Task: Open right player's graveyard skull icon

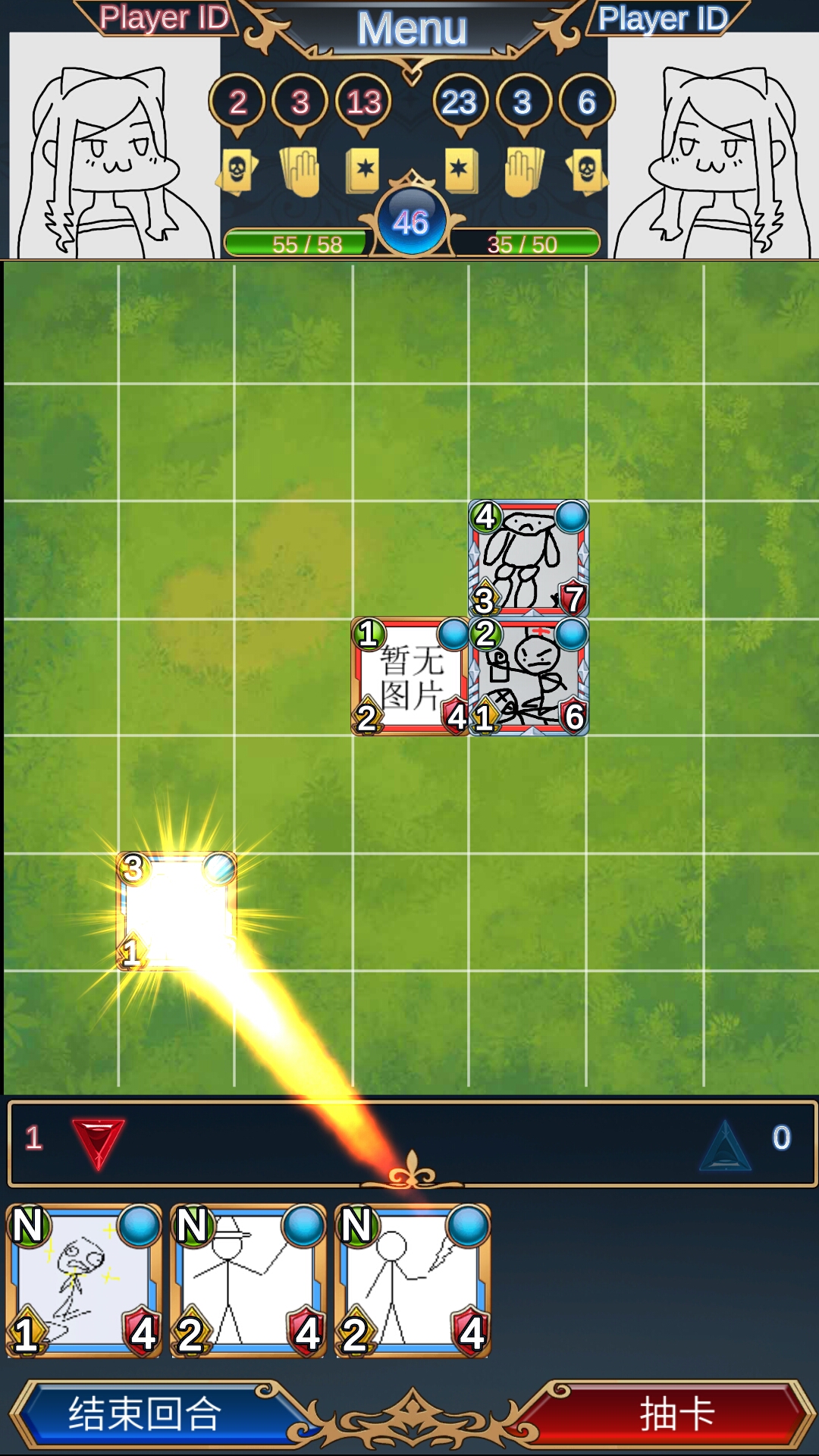Action: click(586, 171)
